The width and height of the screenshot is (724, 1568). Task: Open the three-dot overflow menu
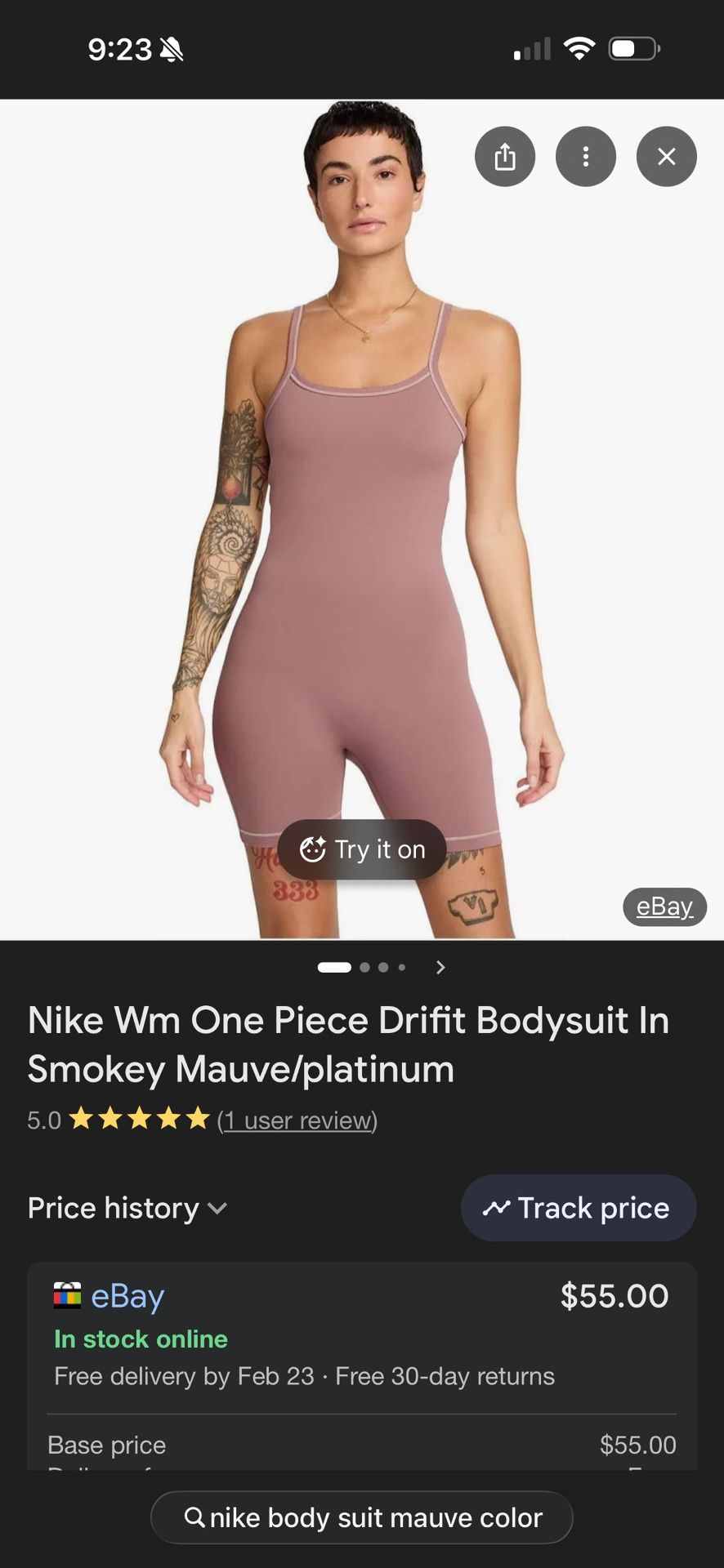(x=585, y=157)
